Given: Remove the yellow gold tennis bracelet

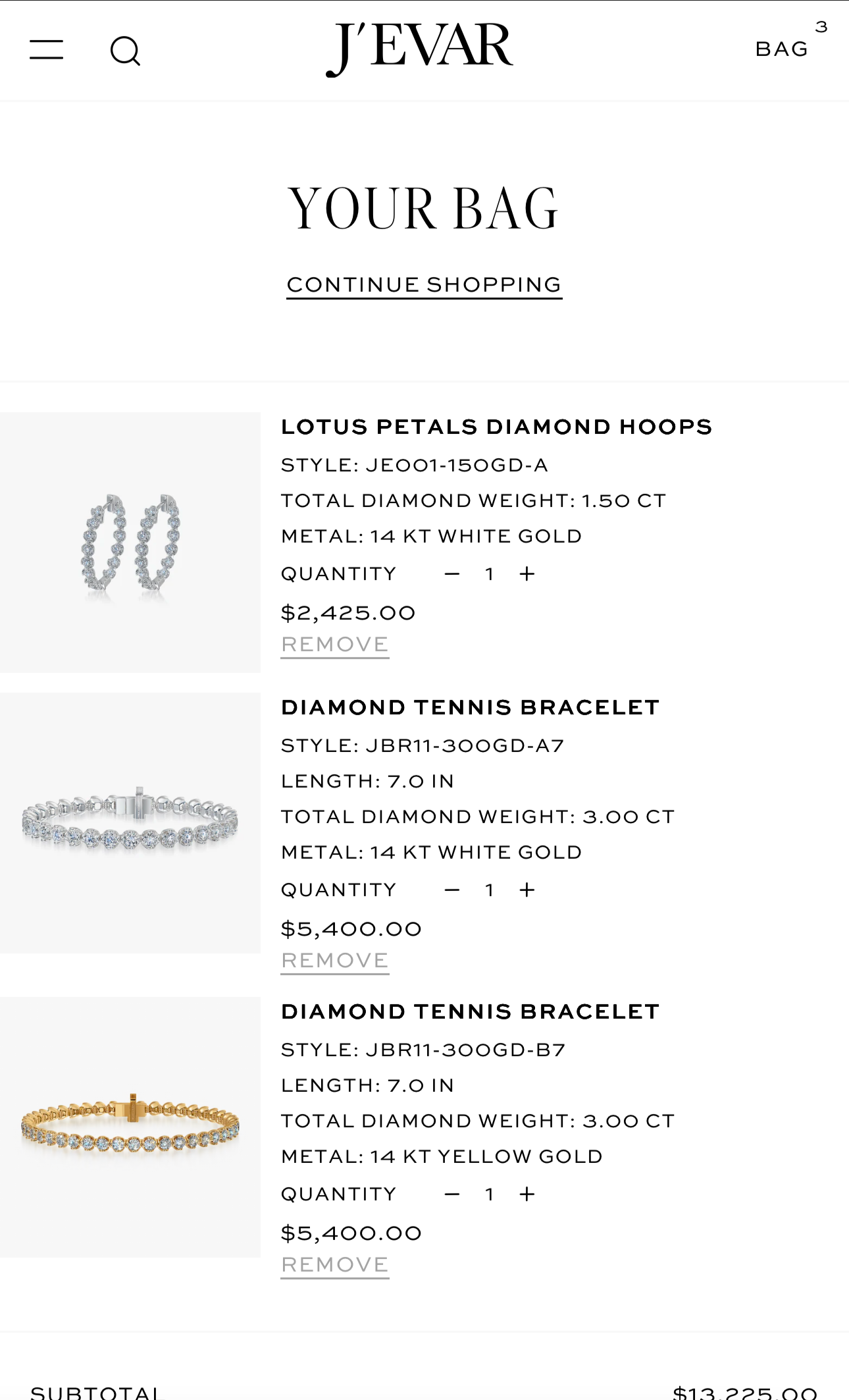Looking at the screenshot, I should (334, 1265).
